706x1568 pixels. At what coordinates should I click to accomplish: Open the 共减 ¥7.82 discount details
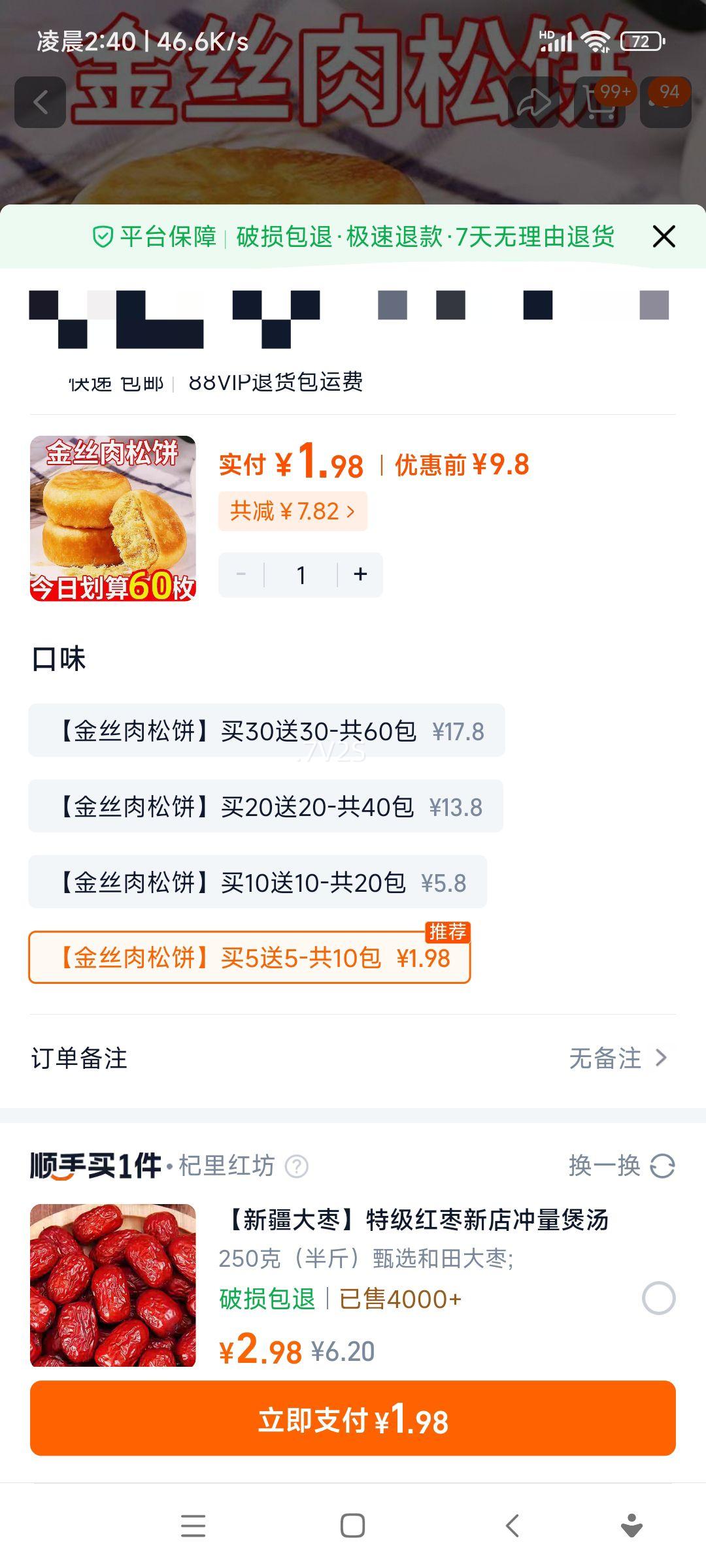[x=292, y=511]
